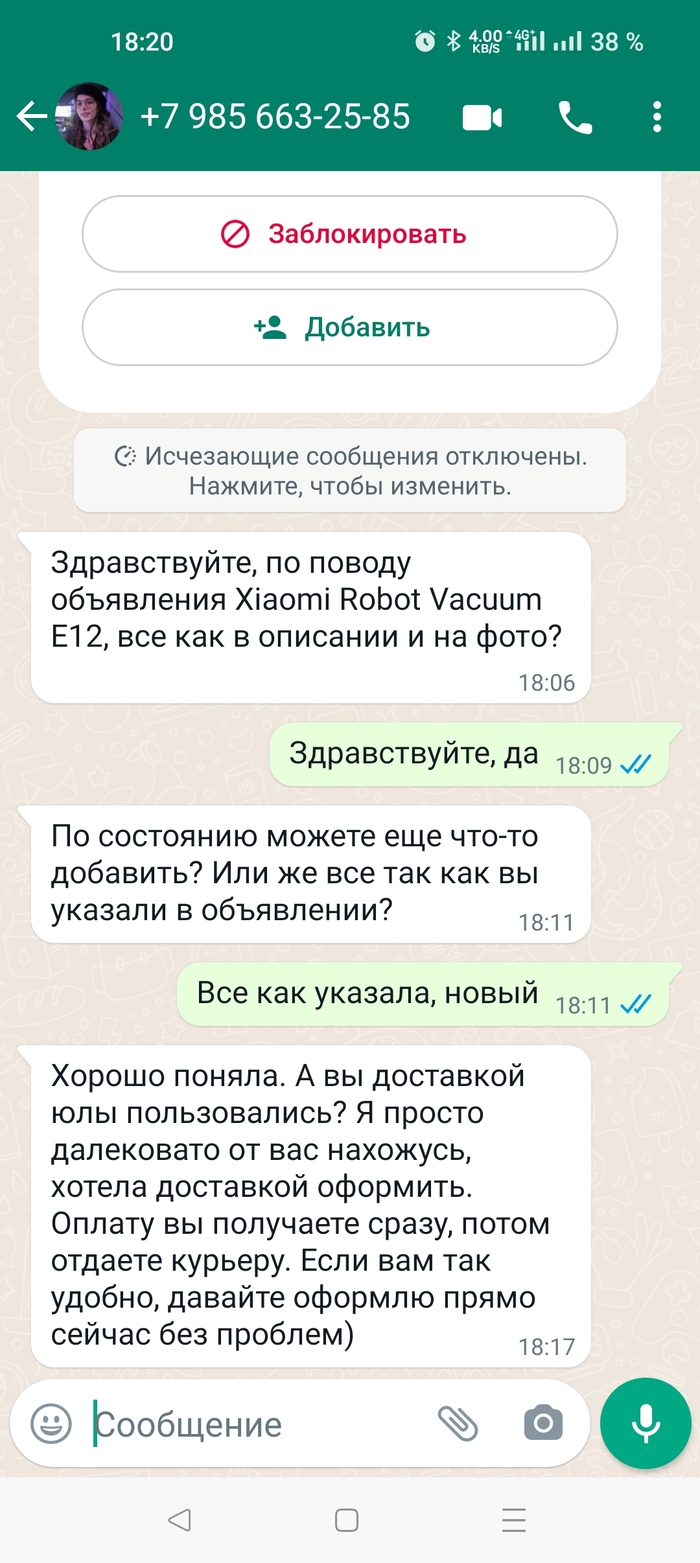Open contact info for +7 985 663-25-85
This screenshot has width=700, height=1563.
point(275,117)
